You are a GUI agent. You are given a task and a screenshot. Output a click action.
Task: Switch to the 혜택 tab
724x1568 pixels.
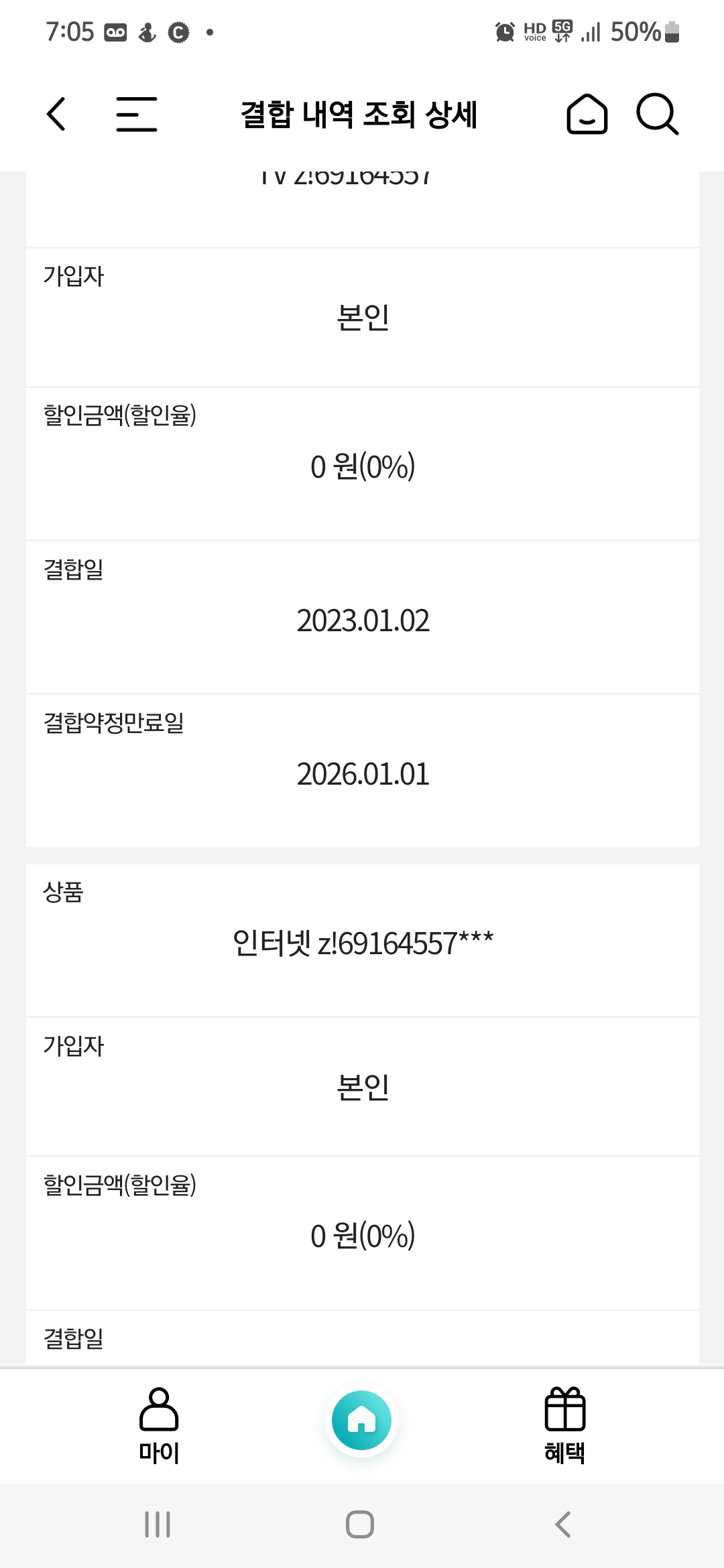click(564, 1425)
